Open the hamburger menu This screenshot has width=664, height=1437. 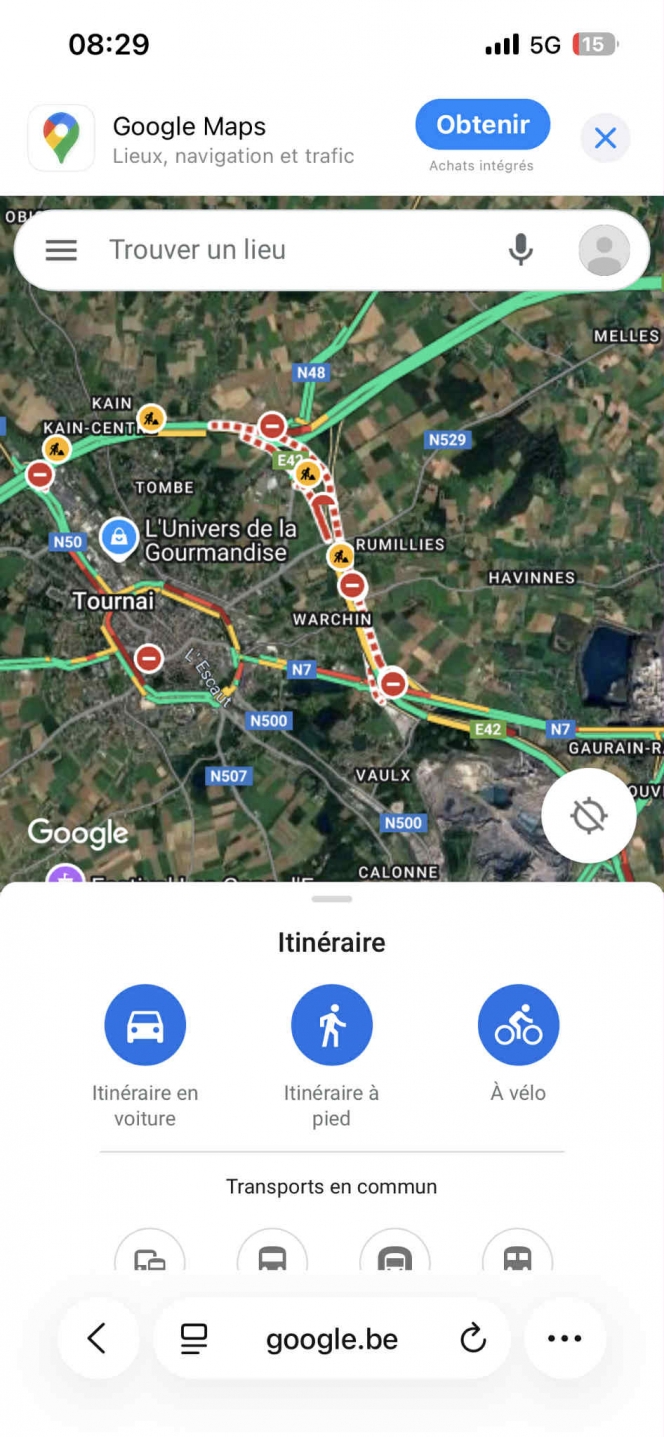pos(61,250)
